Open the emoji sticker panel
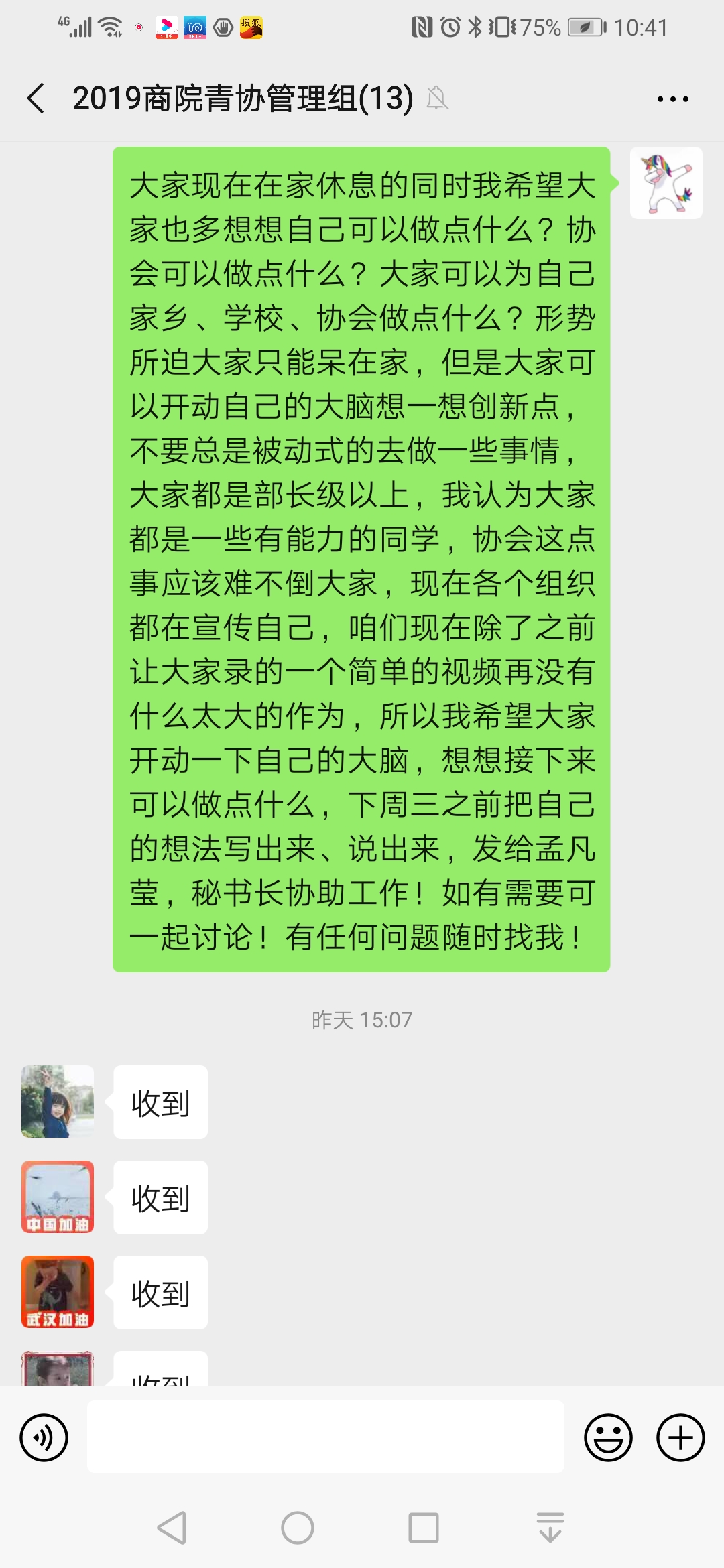724x1568 pixels. tap(608, 1437)
